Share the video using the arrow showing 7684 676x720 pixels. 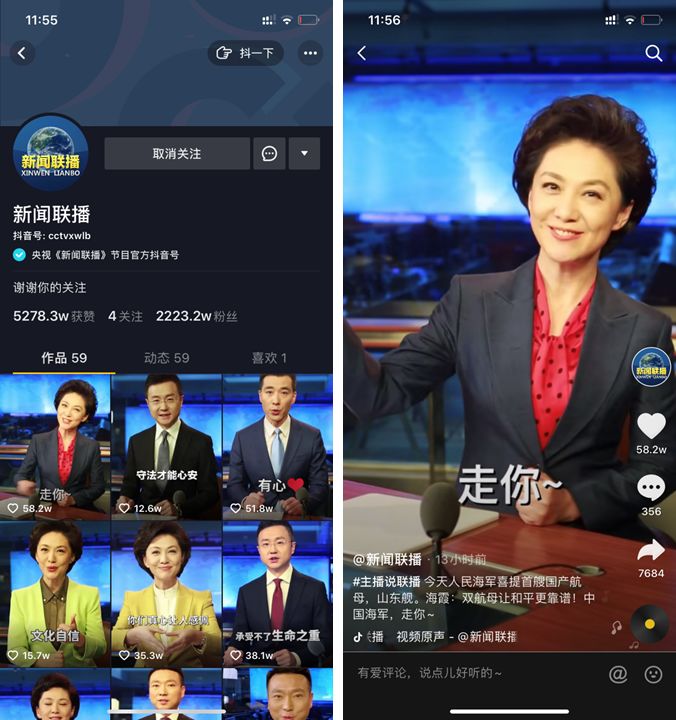coord(651,550)
